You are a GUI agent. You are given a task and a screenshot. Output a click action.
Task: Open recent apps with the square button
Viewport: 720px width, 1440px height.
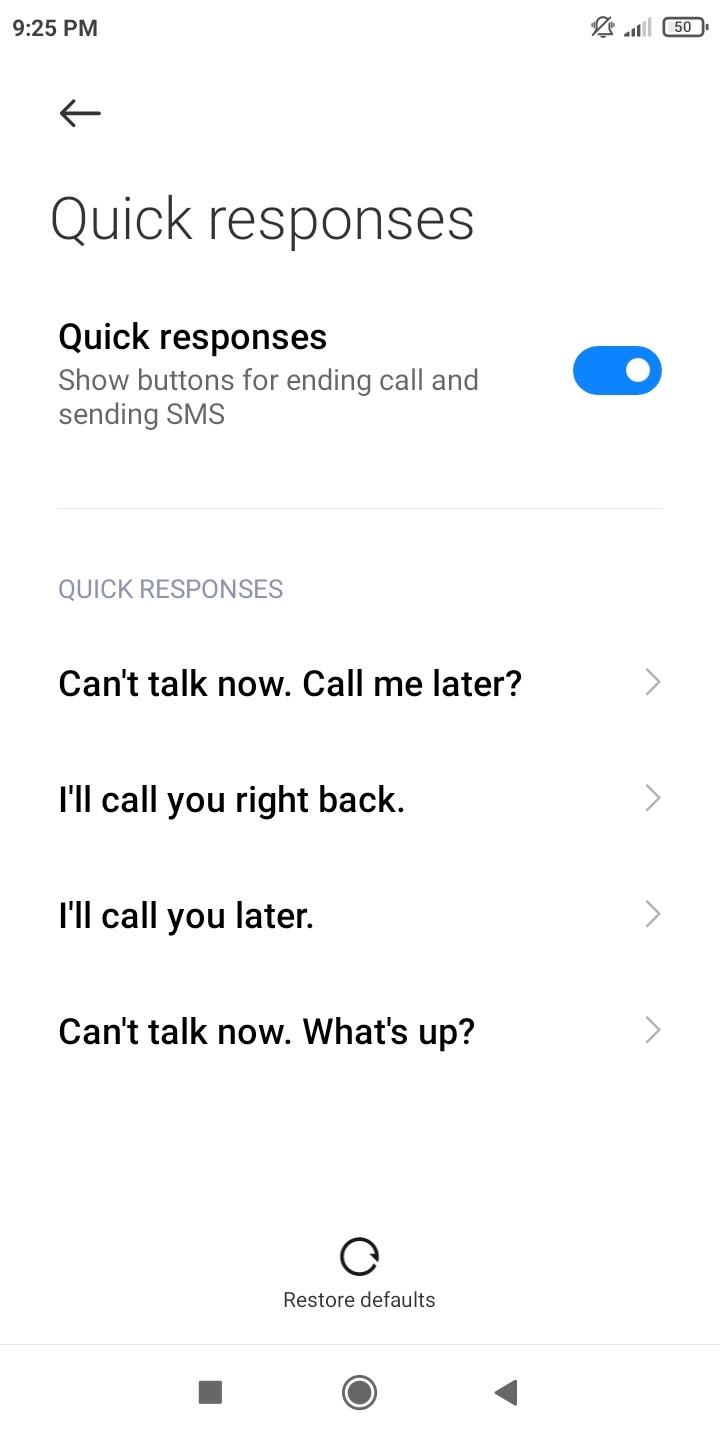pos(210,1392)
